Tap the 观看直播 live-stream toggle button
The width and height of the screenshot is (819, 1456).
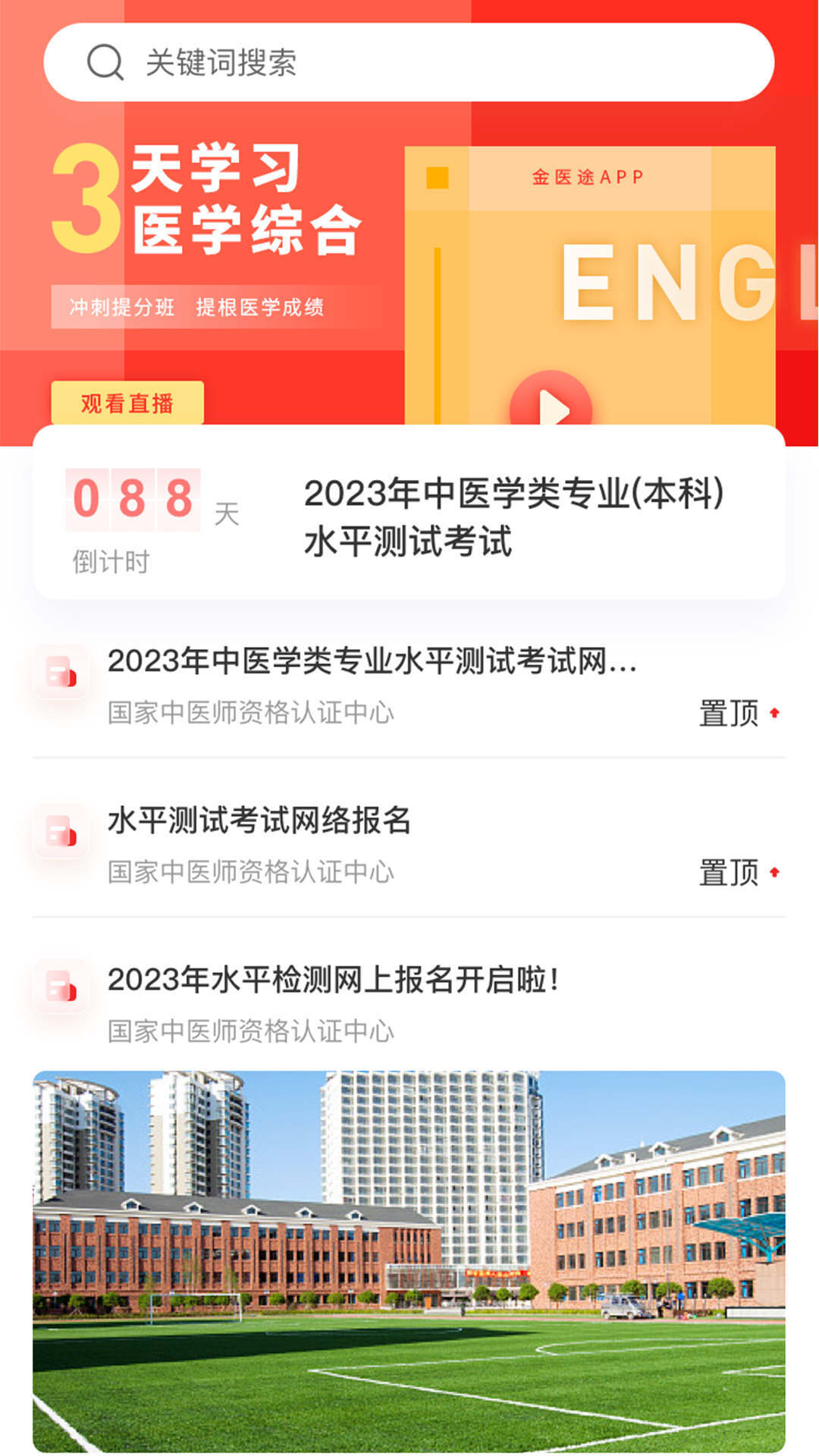coord(127,404)
